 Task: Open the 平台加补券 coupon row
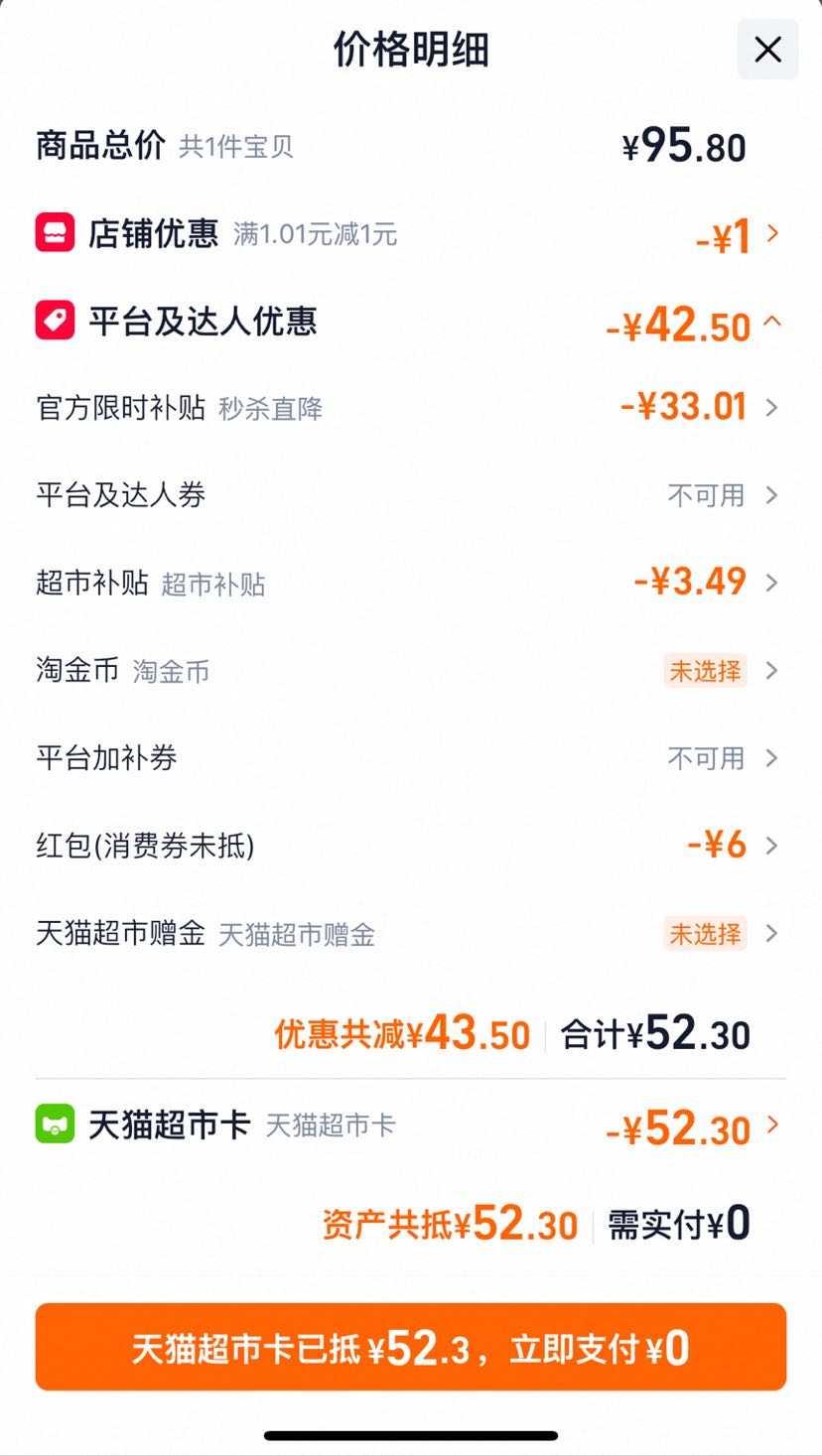pyautogui.click(x=410, y=758)
